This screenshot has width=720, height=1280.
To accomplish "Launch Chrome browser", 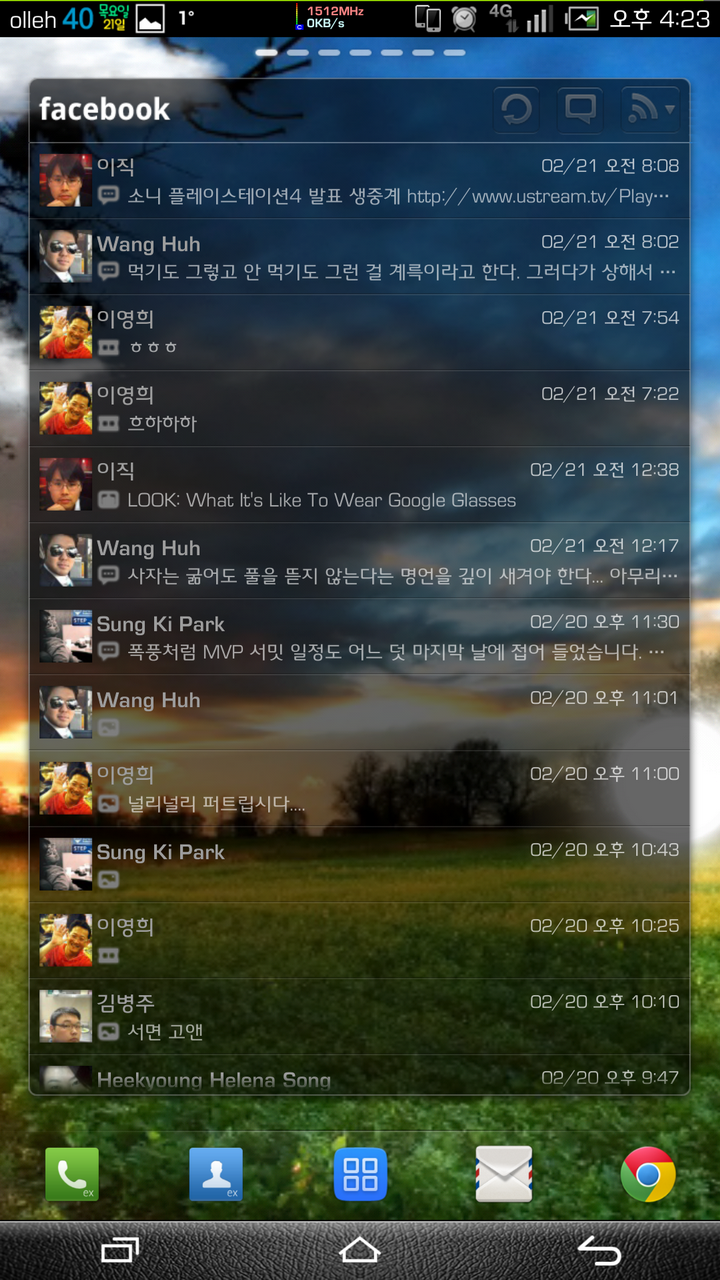I will 648,1174.
